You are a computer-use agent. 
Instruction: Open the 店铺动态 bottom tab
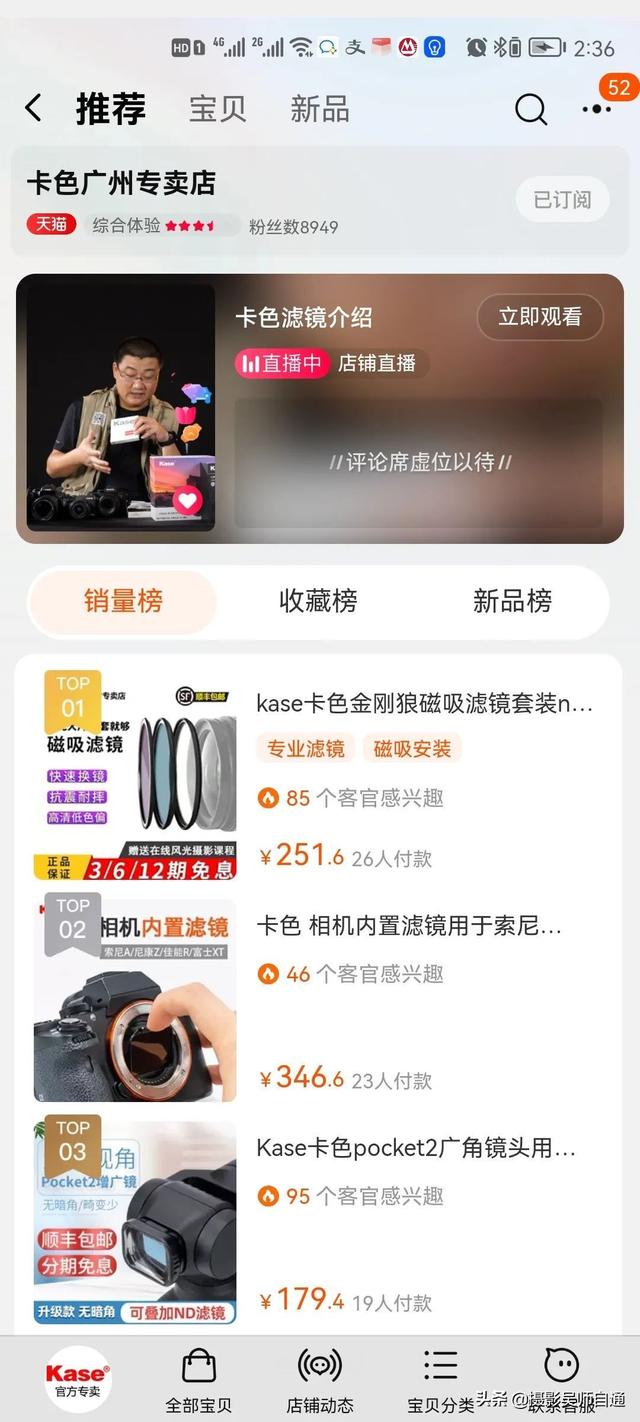tap(320, 1380)
